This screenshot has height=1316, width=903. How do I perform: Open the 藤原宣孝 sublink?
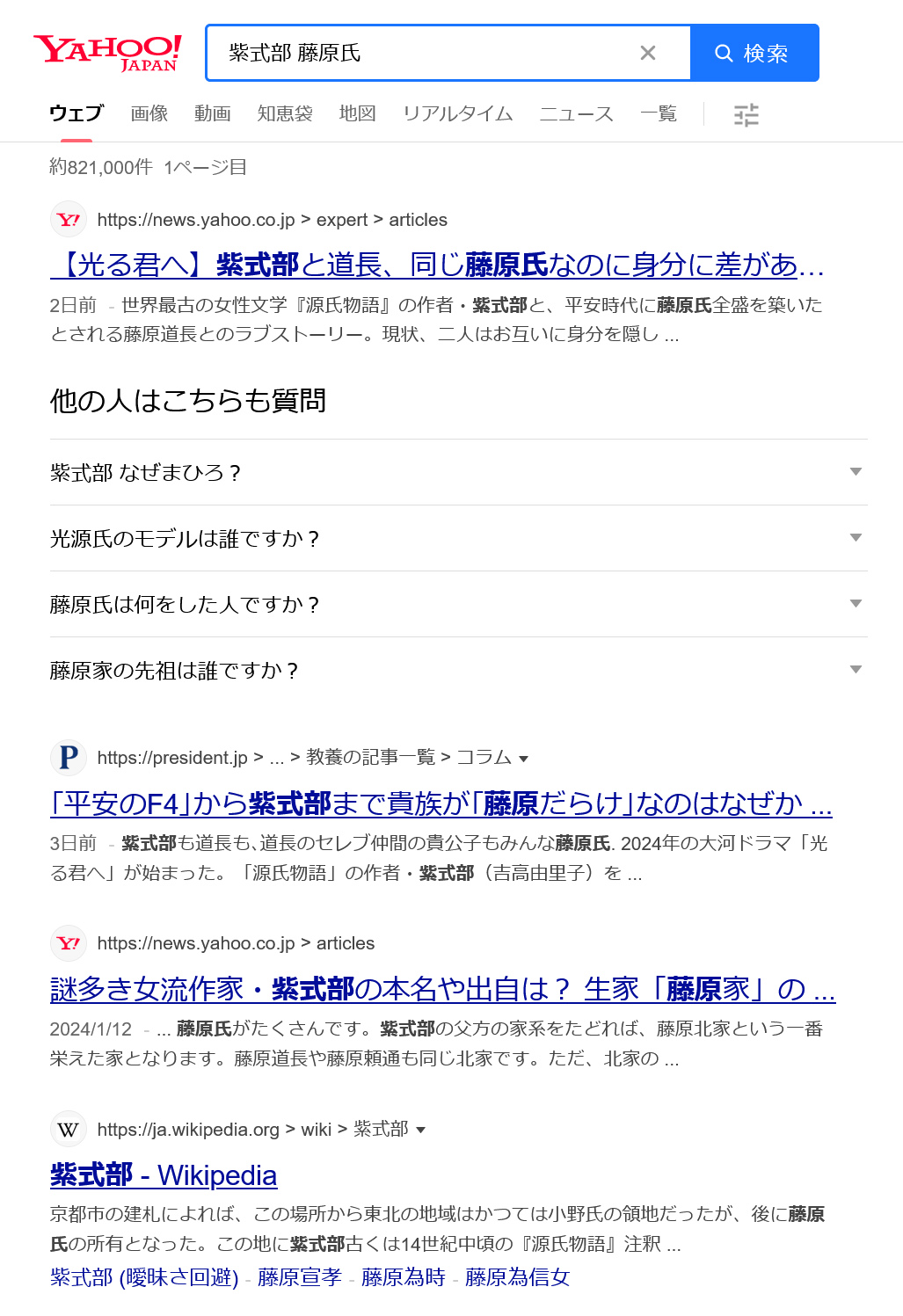click(x=299, y=1277)
